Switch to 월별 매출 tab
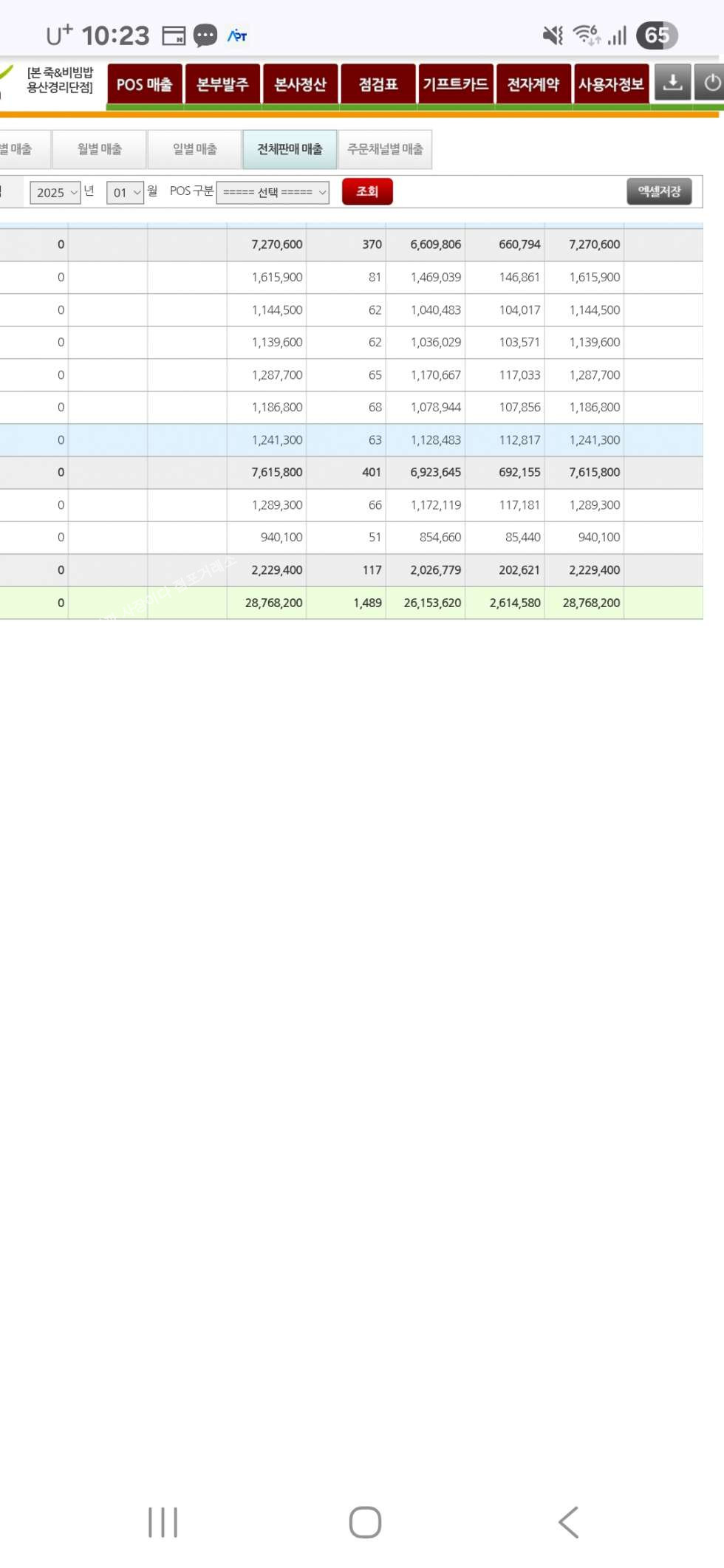Screen dimensions: 724x1568 100,149
